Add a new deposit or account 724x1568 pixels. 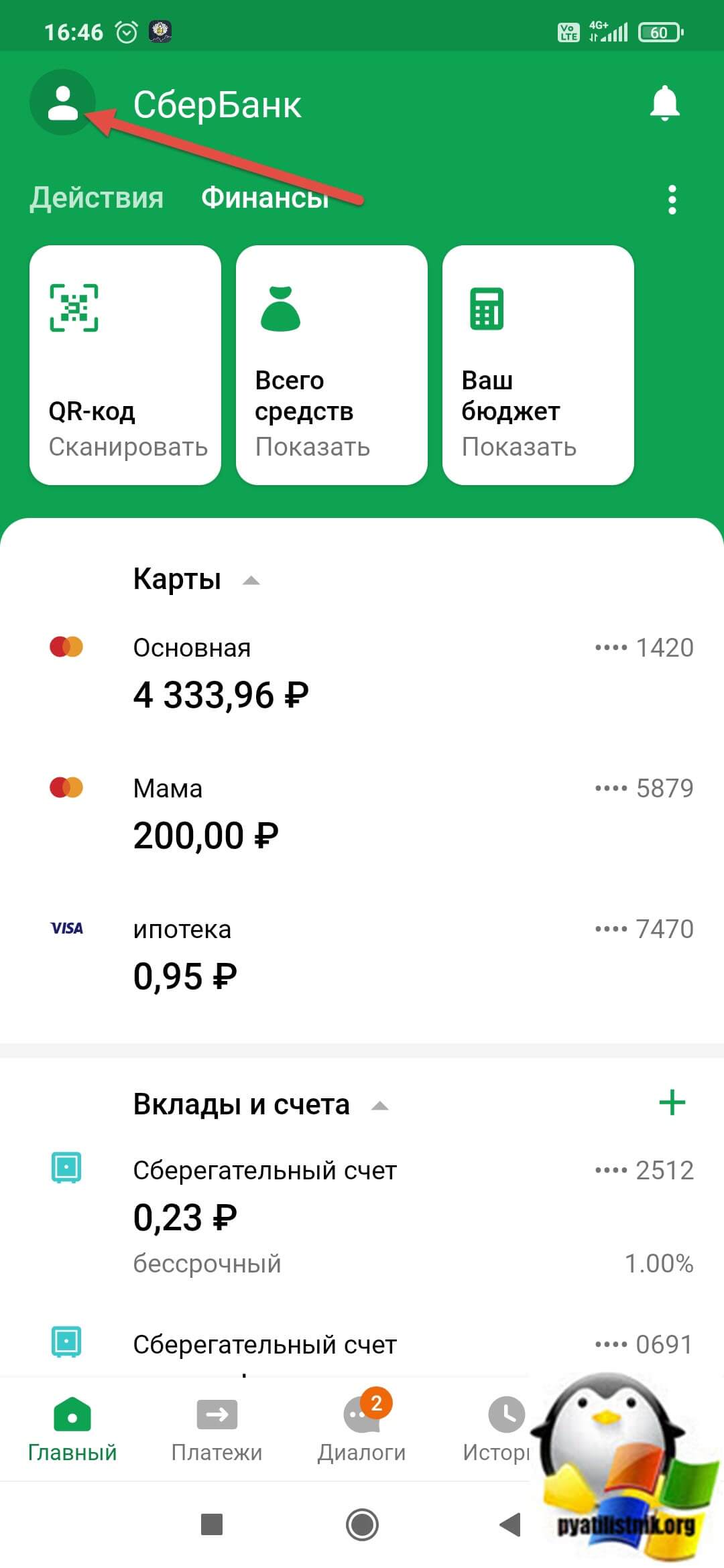click(x=672, y=1103)
